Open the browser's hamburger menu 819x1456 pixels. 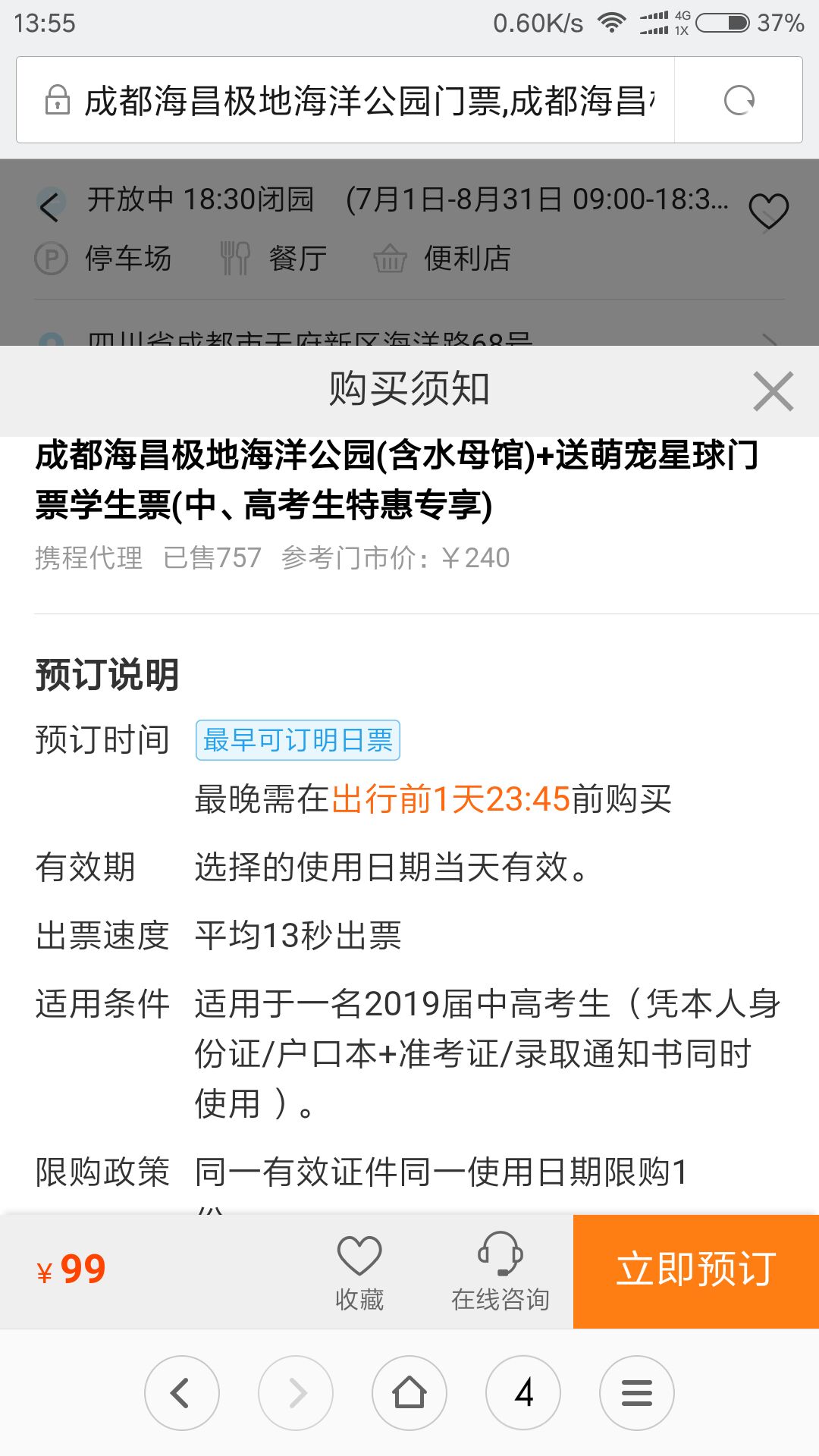click(637, 1393)
